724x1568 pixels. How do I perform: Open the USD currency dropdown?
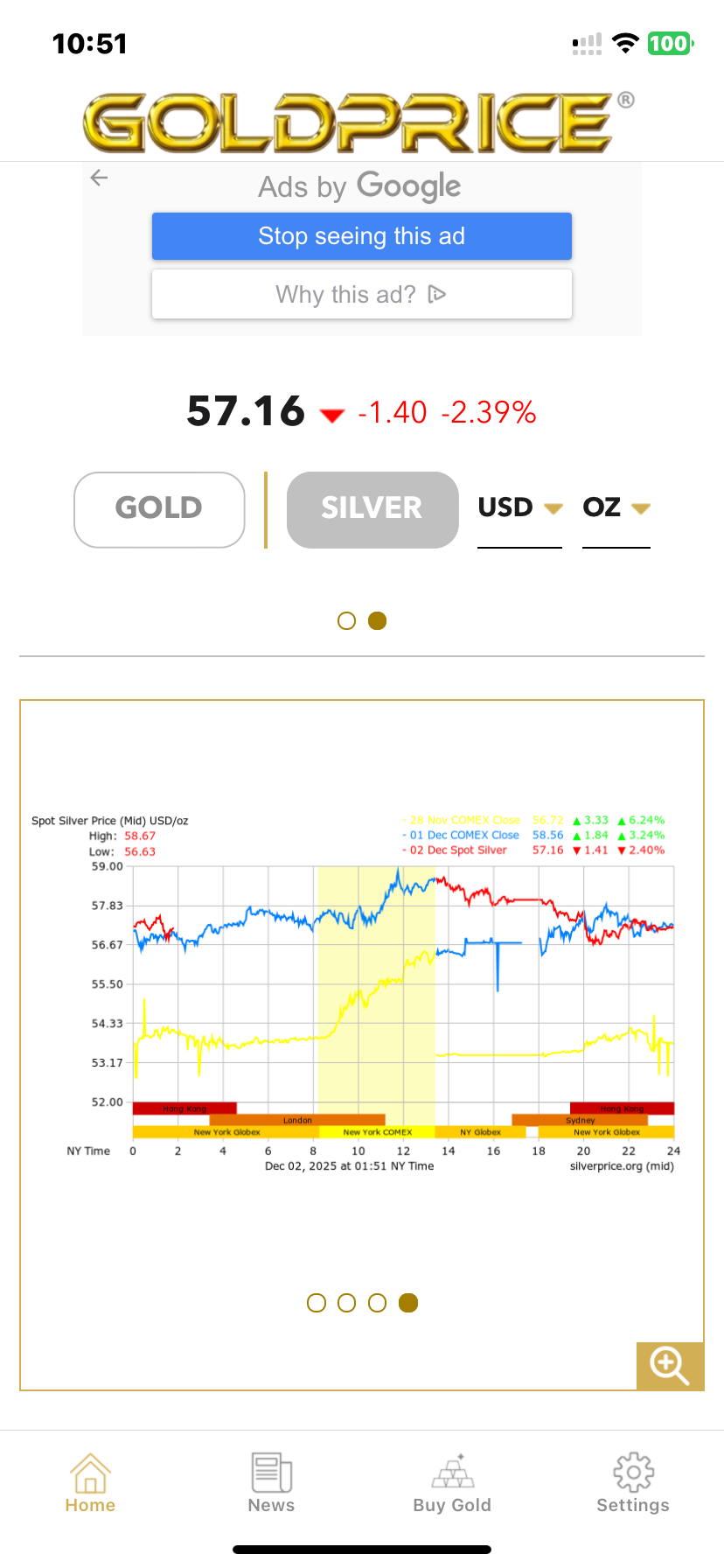[519, 508]
